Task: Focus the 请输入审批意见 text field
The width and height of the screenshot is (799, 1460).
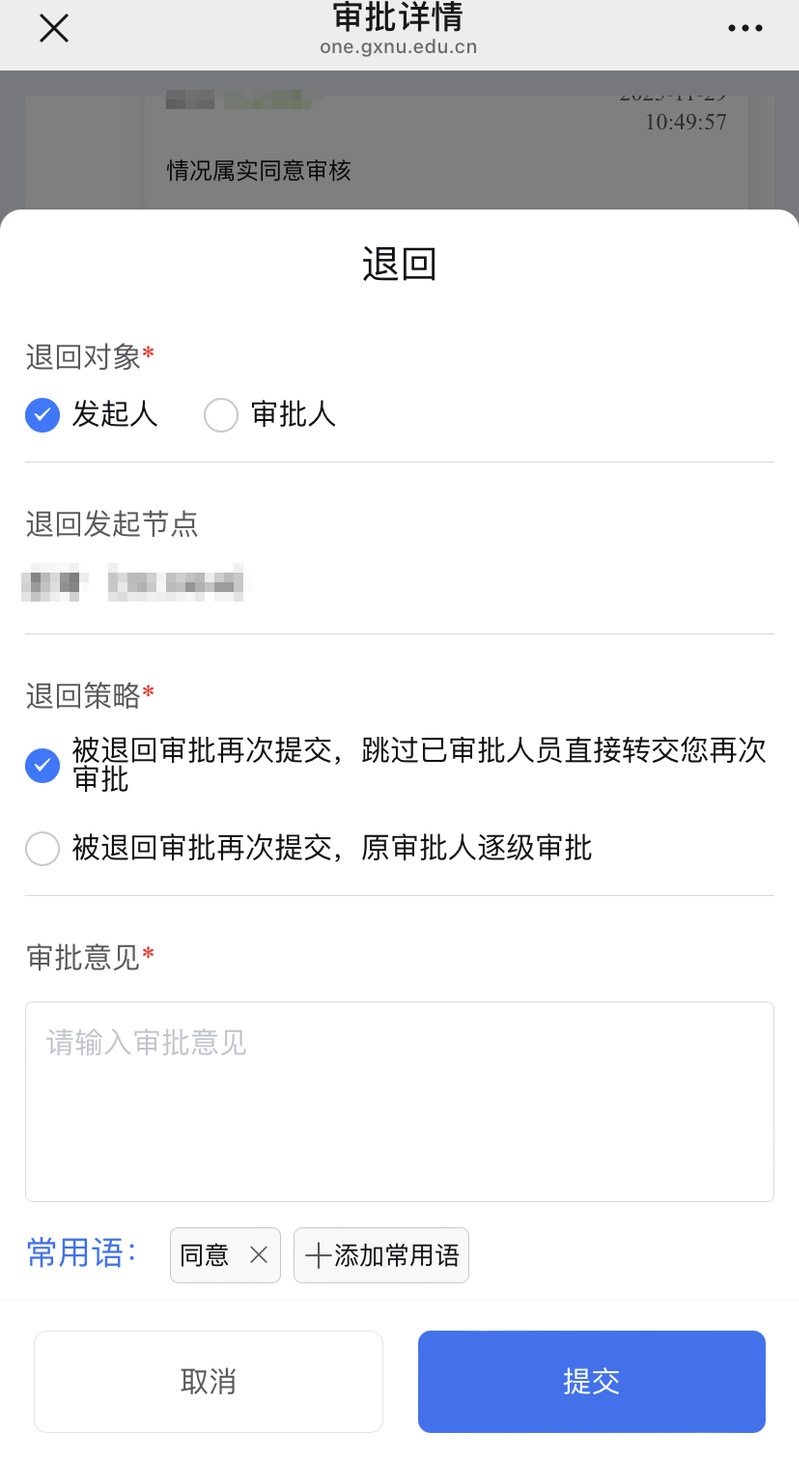Action: (x=399, y=1101)
